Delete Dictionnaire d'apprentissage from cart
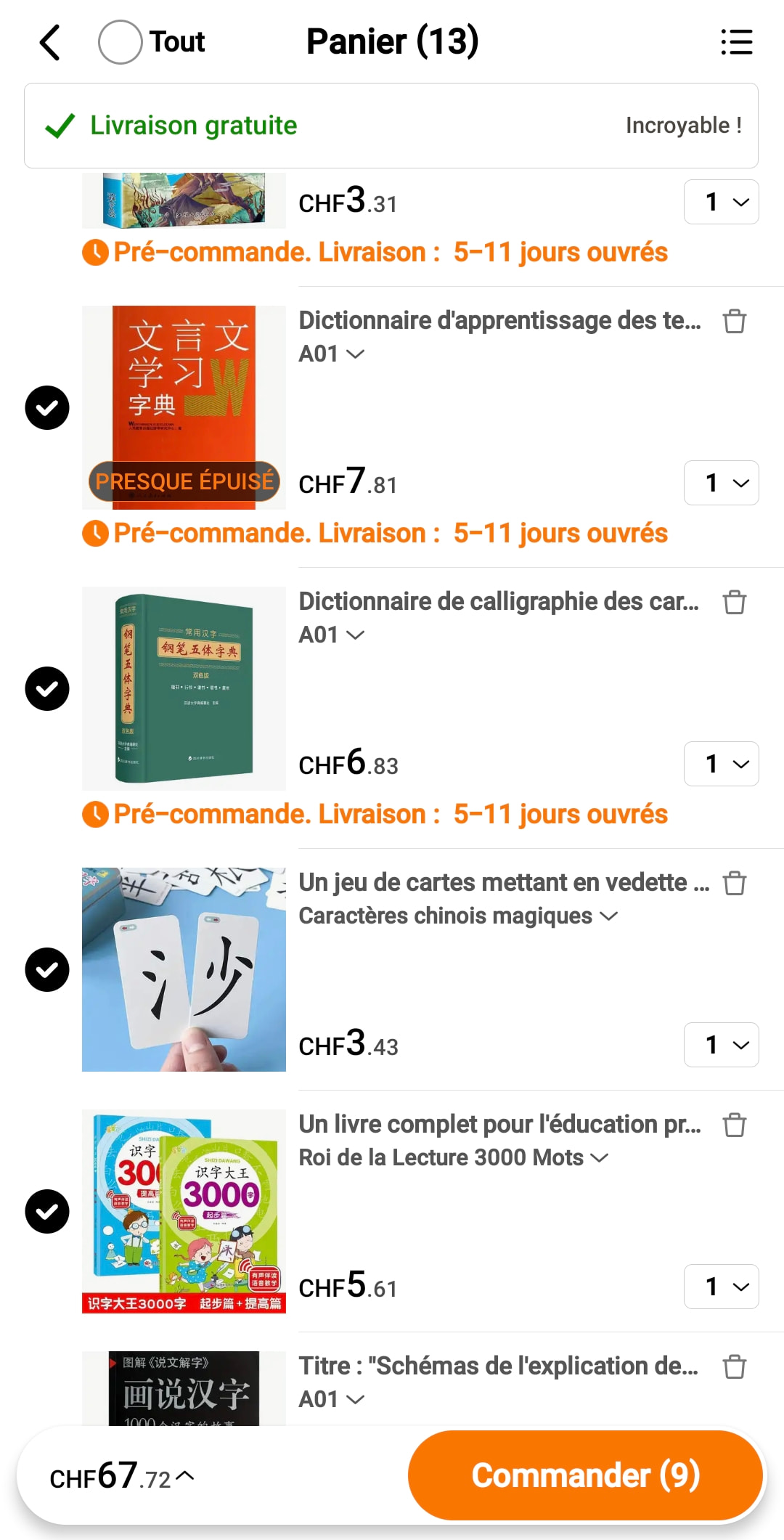The height and width of the screenshot is (1540, 784). click(735, 321)
